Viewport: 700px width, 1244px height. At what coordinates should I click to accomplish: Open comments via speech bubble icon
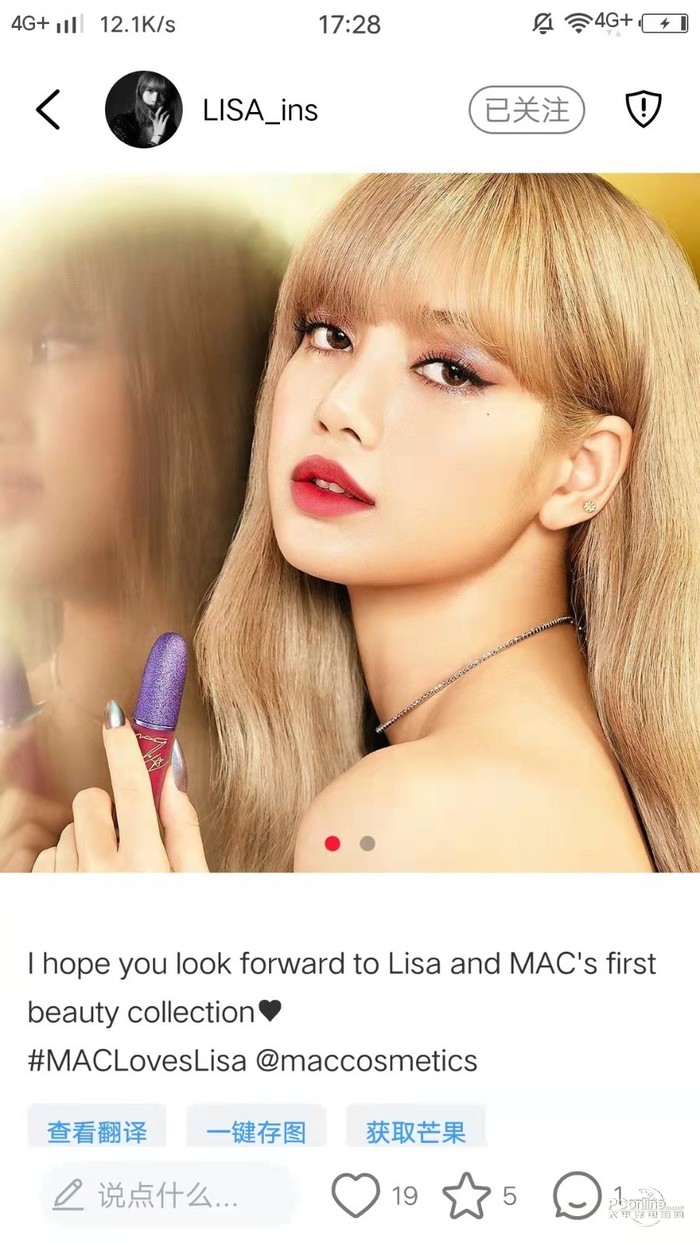click(577, 1195)
